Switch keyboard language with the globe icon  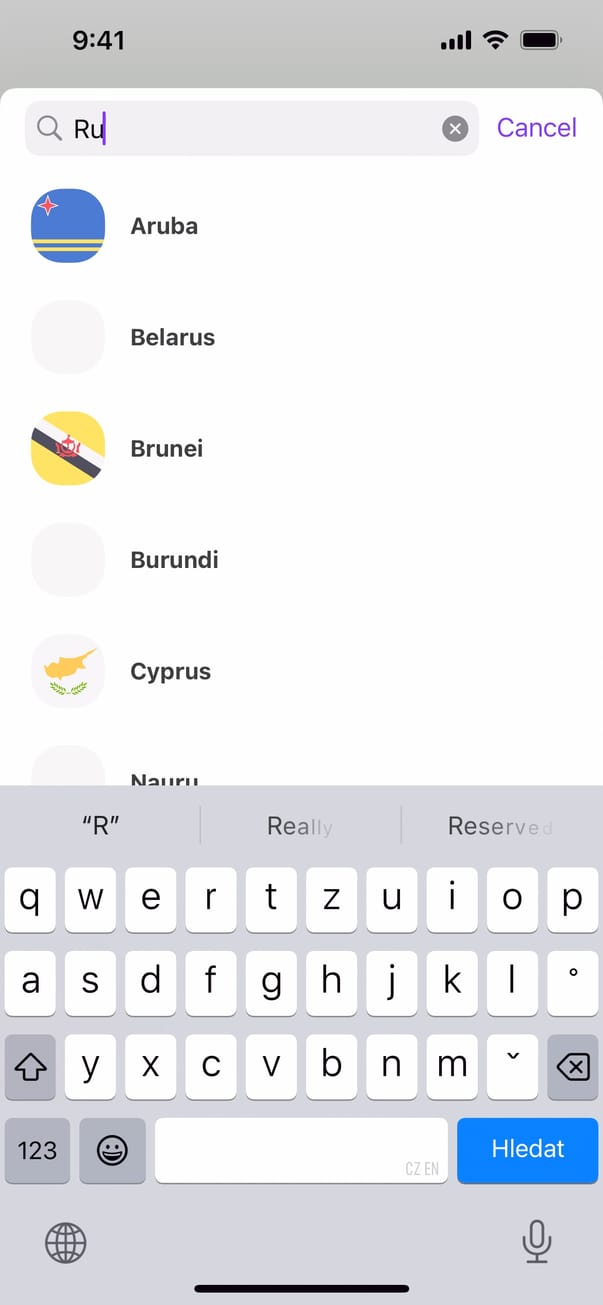click(x=66, y=1244)
